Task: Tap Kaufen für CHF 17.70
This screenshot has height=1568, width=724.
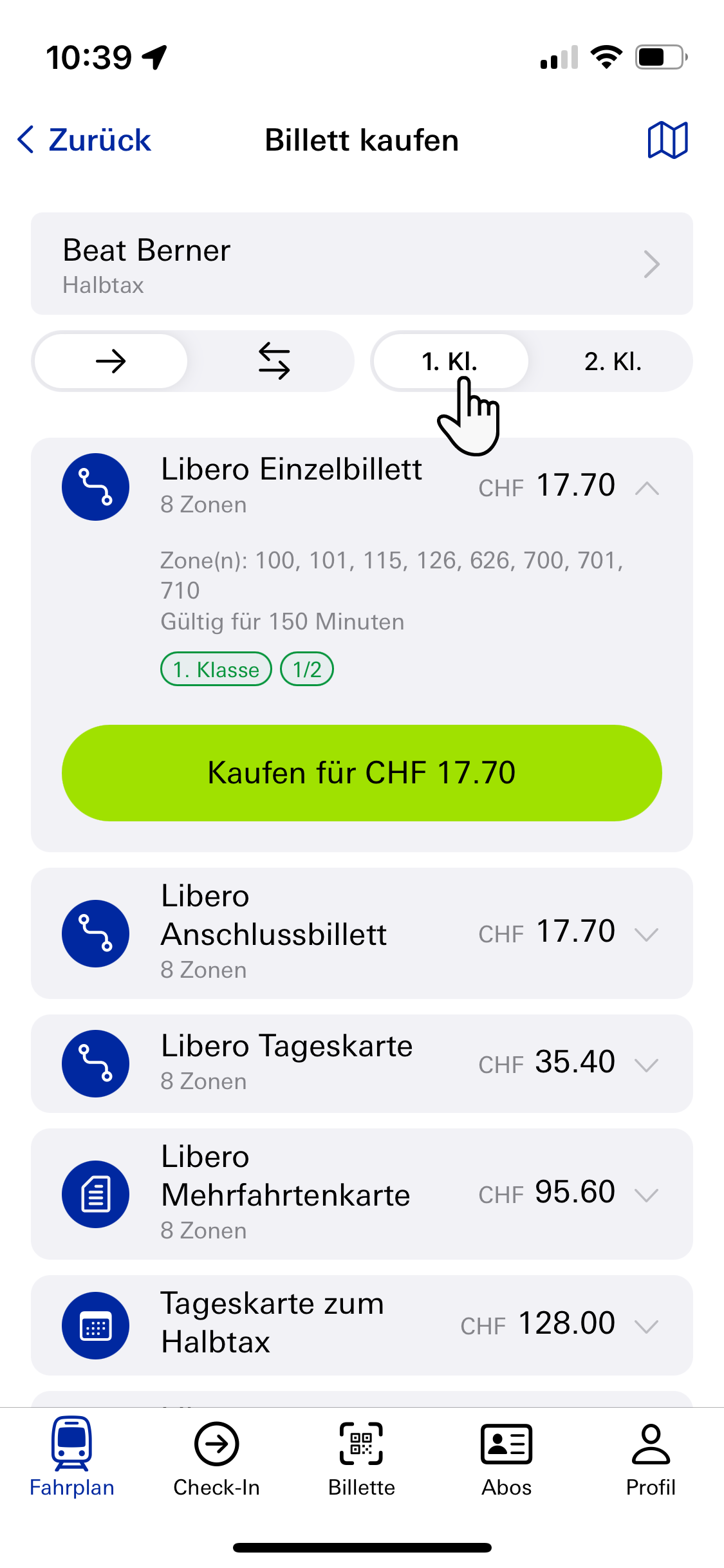Action: pos(362,773)
